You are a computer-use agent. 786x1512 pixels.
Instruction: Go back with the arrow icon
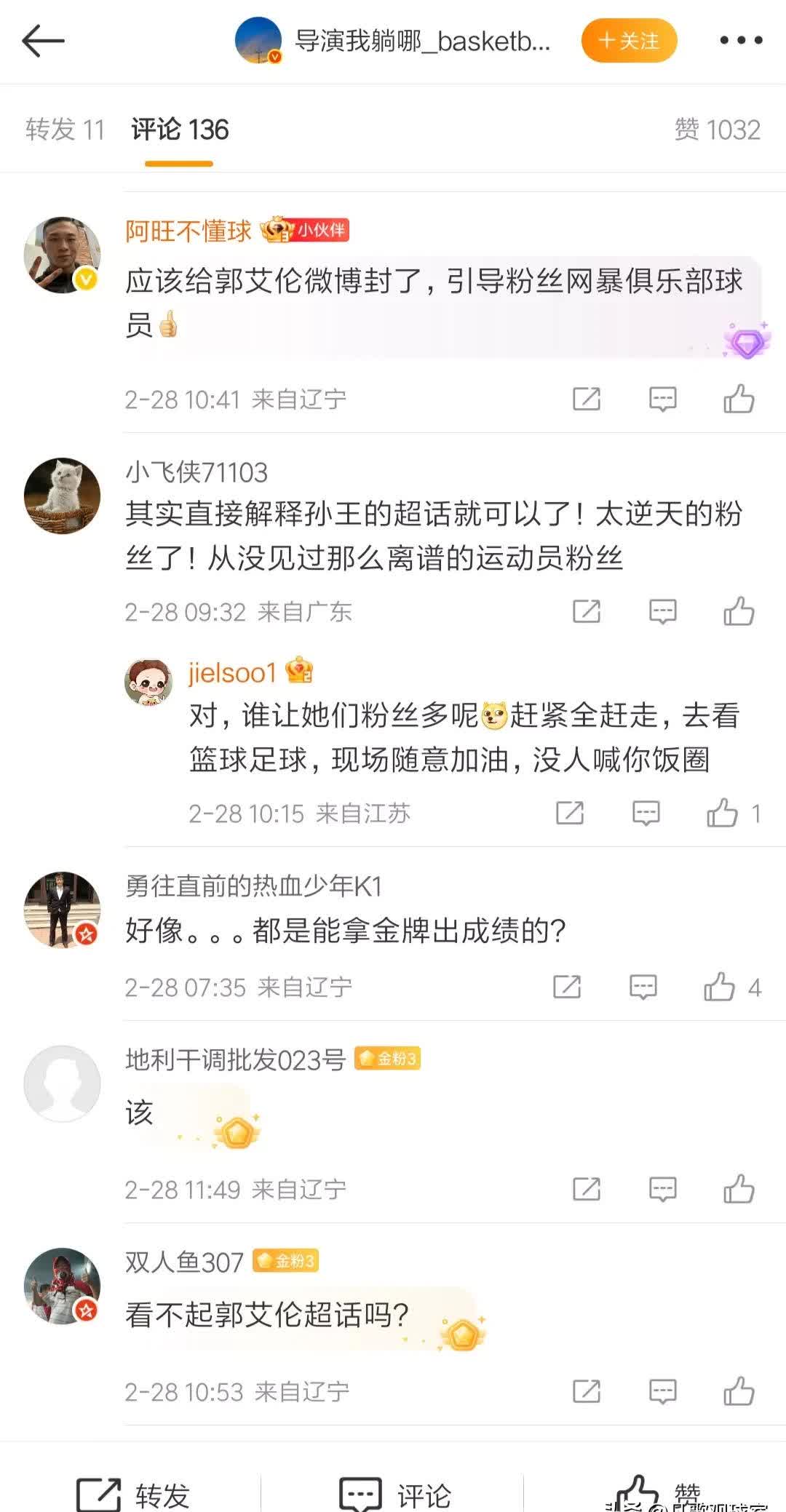click(x=44, y=41)
